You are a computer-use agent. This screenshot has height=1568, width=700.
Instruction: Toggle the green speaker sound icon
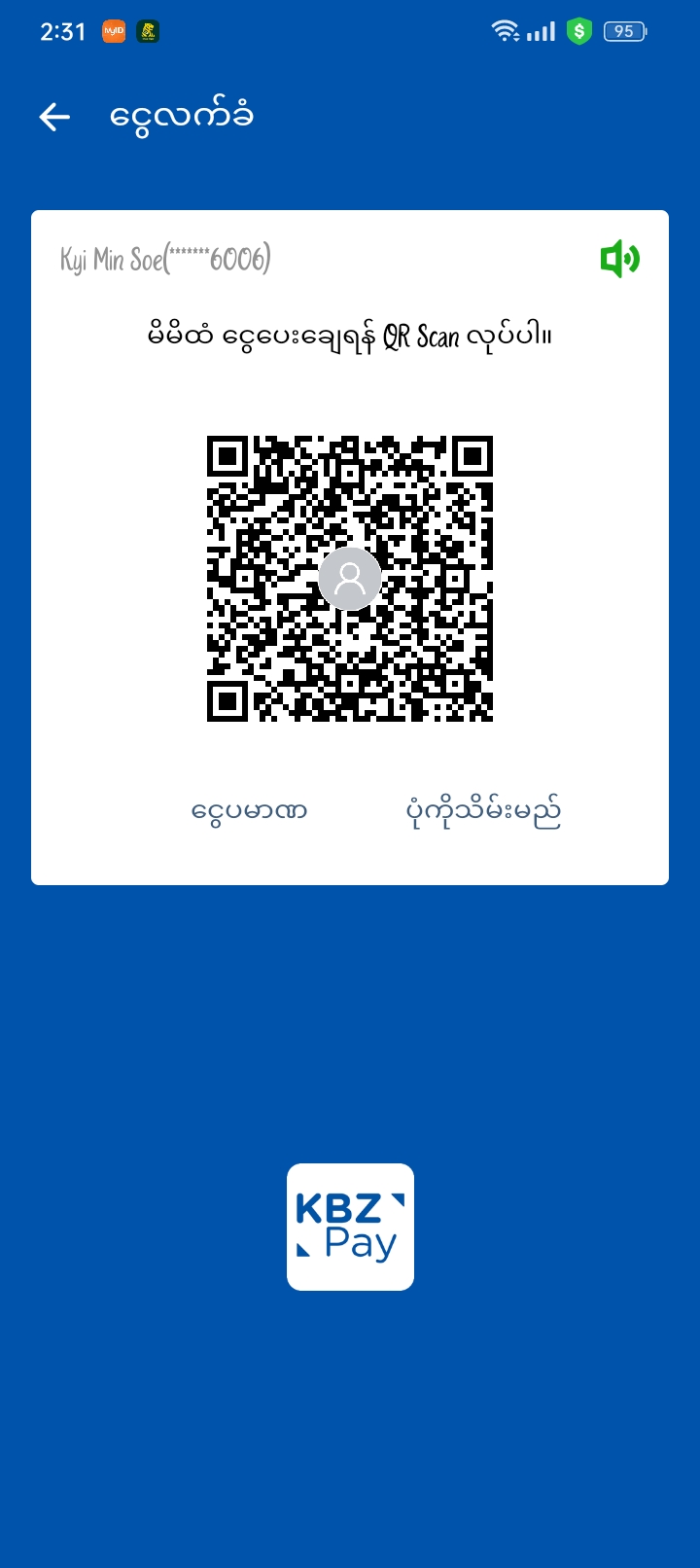pyautogui.click(x=619, y=259)
